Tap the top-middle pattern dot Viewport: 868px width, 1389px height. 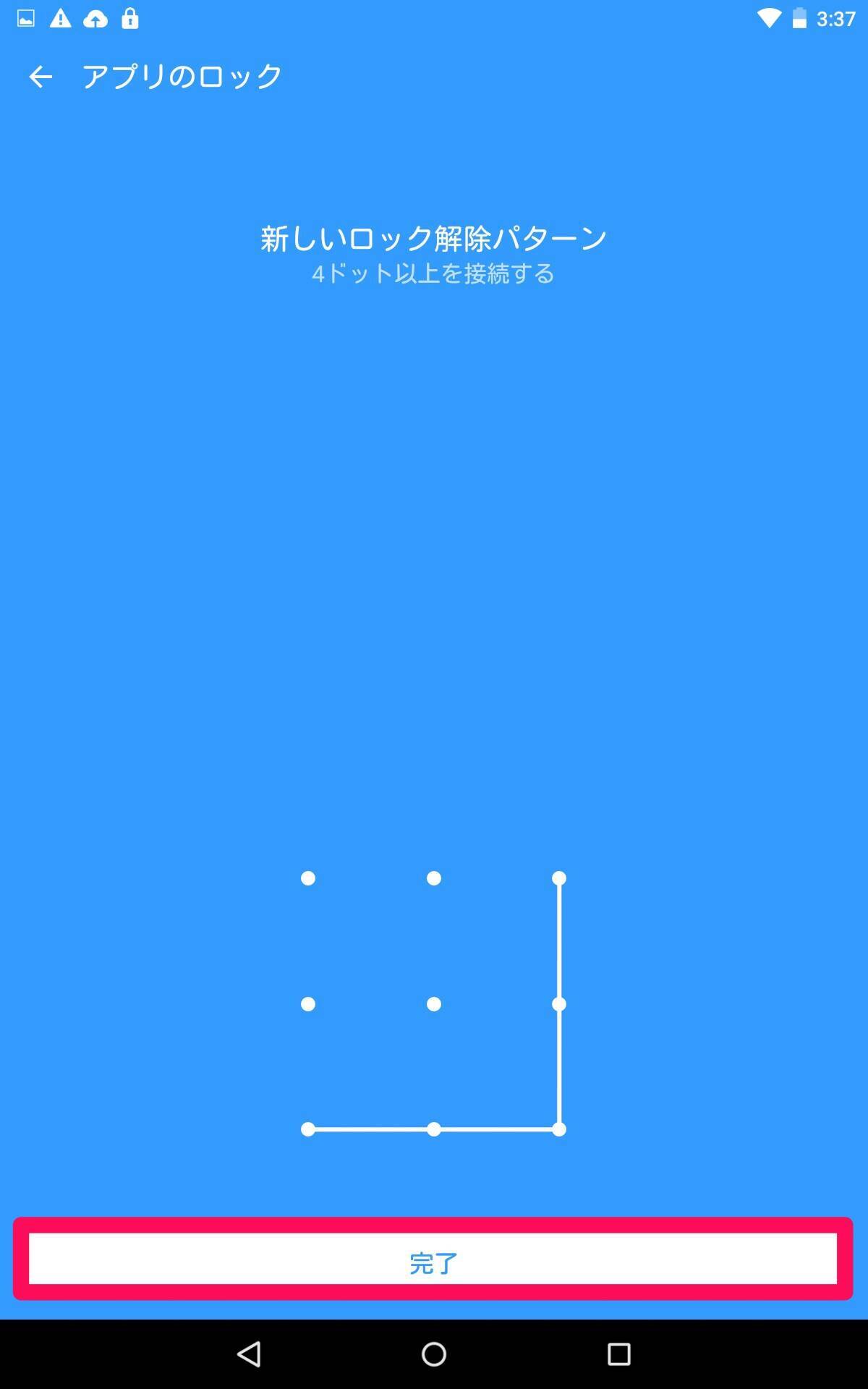[434, 878]
